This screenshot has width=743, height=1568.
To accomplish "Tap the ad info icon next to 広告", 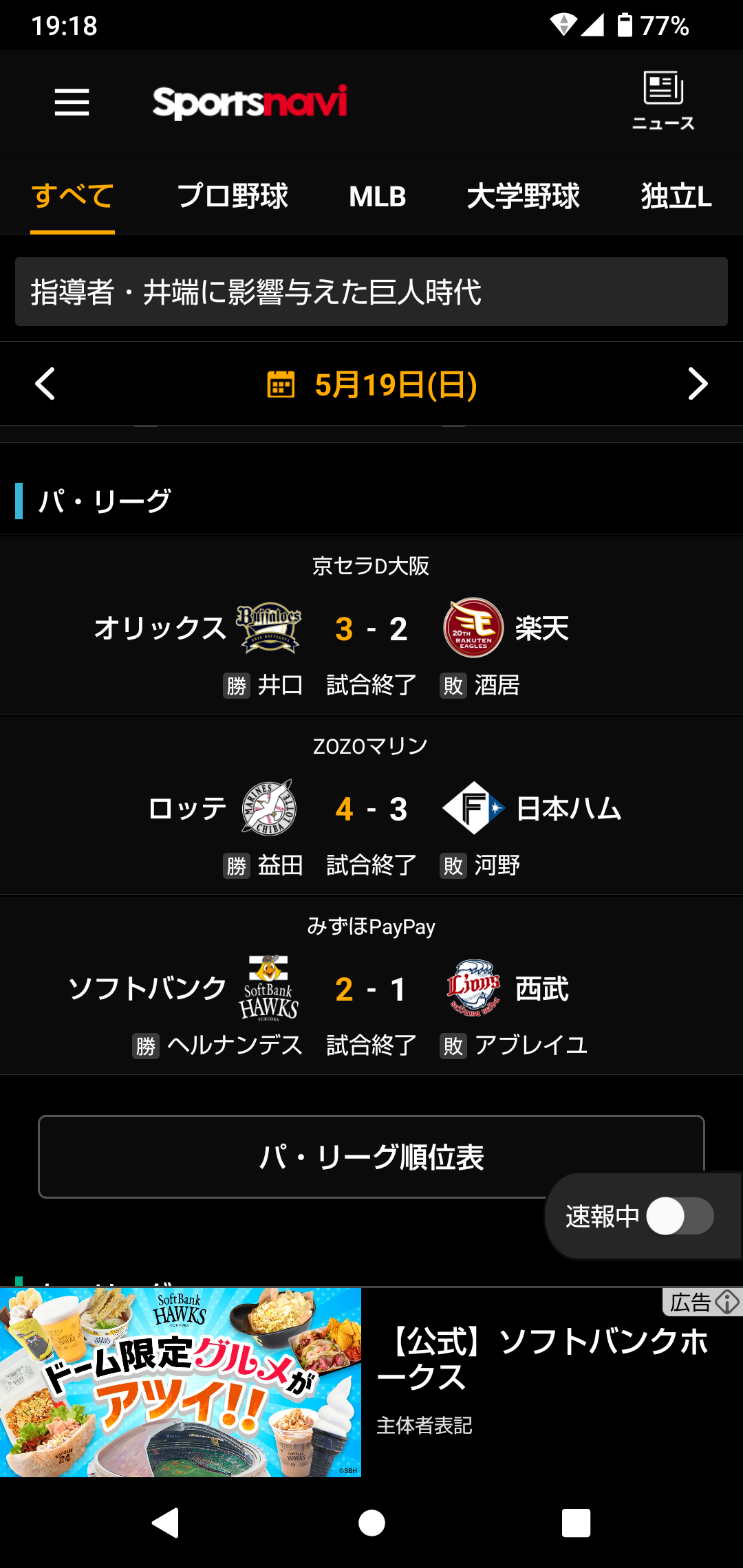I will tap(727, 1302).
